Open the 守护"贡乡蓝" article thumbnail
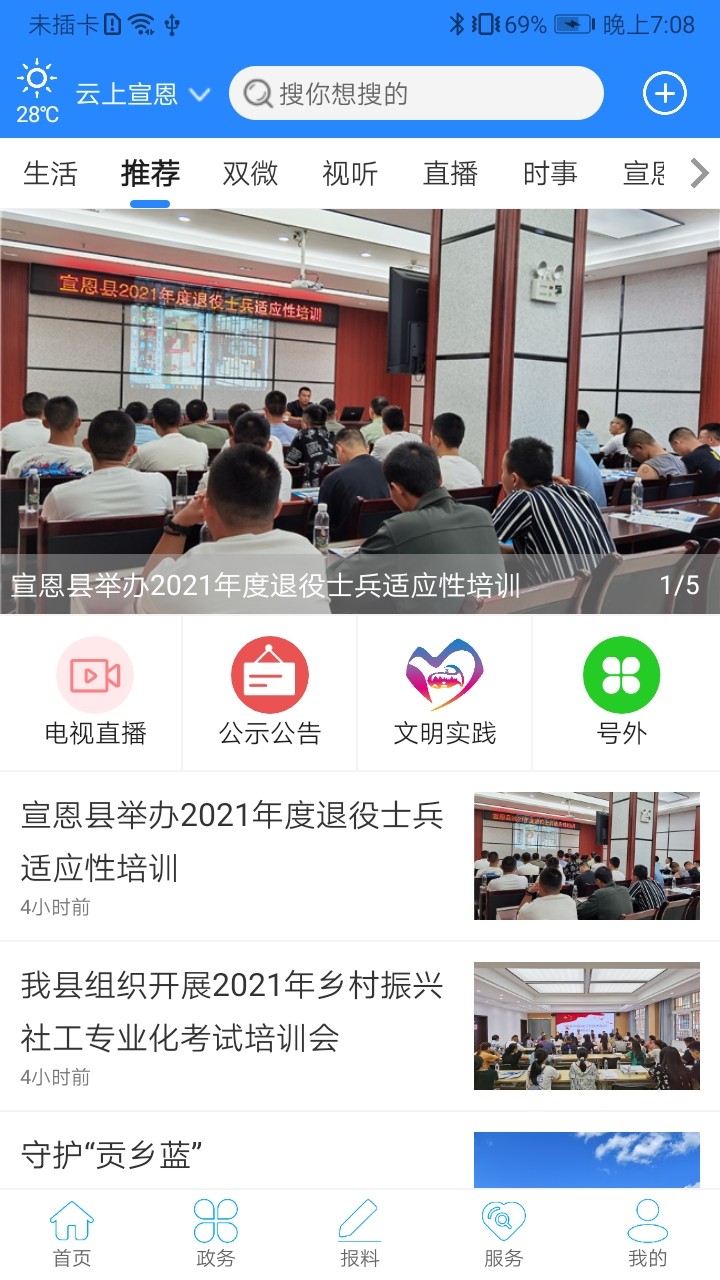 (586, 1160)
